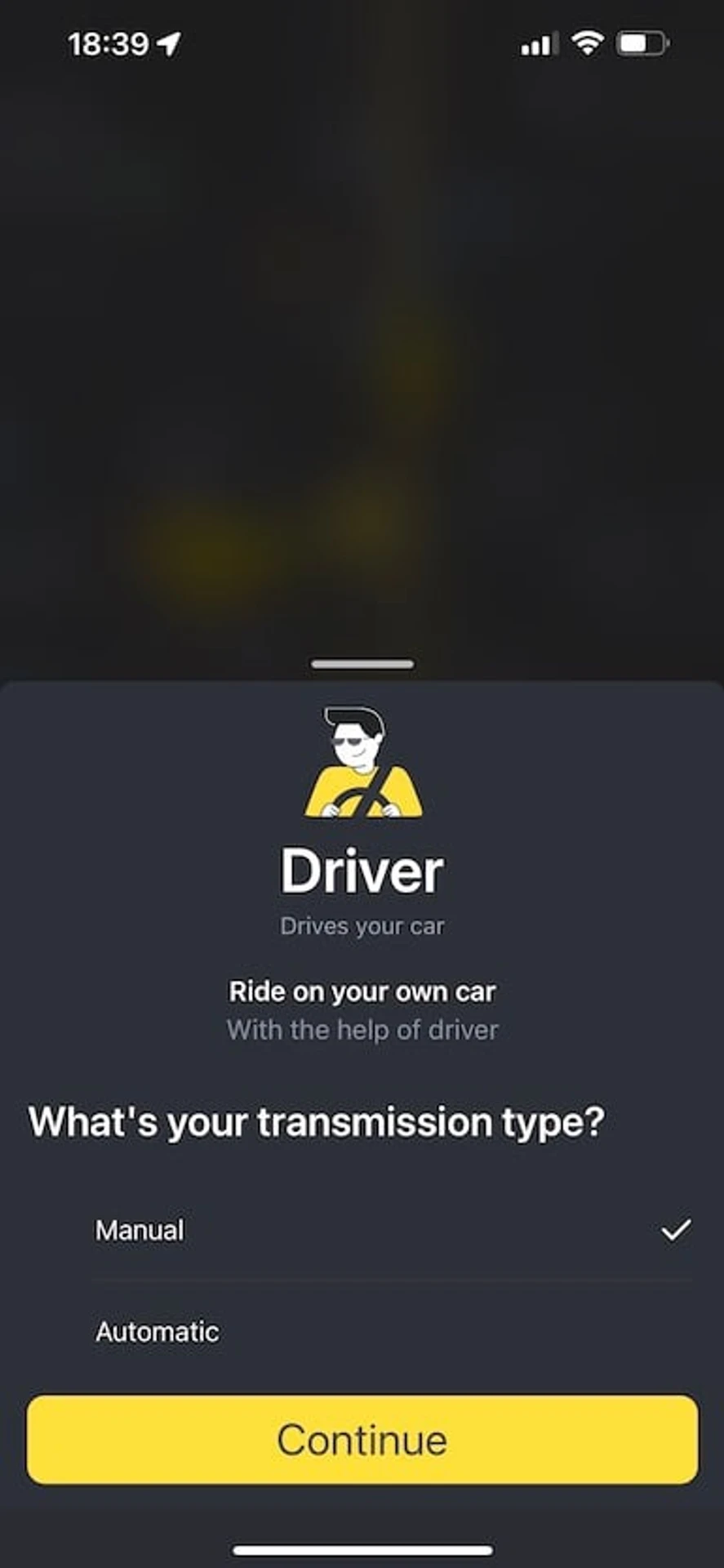
Task: Choose Automatic transmission type
Action: click(x=158, y=1332)
